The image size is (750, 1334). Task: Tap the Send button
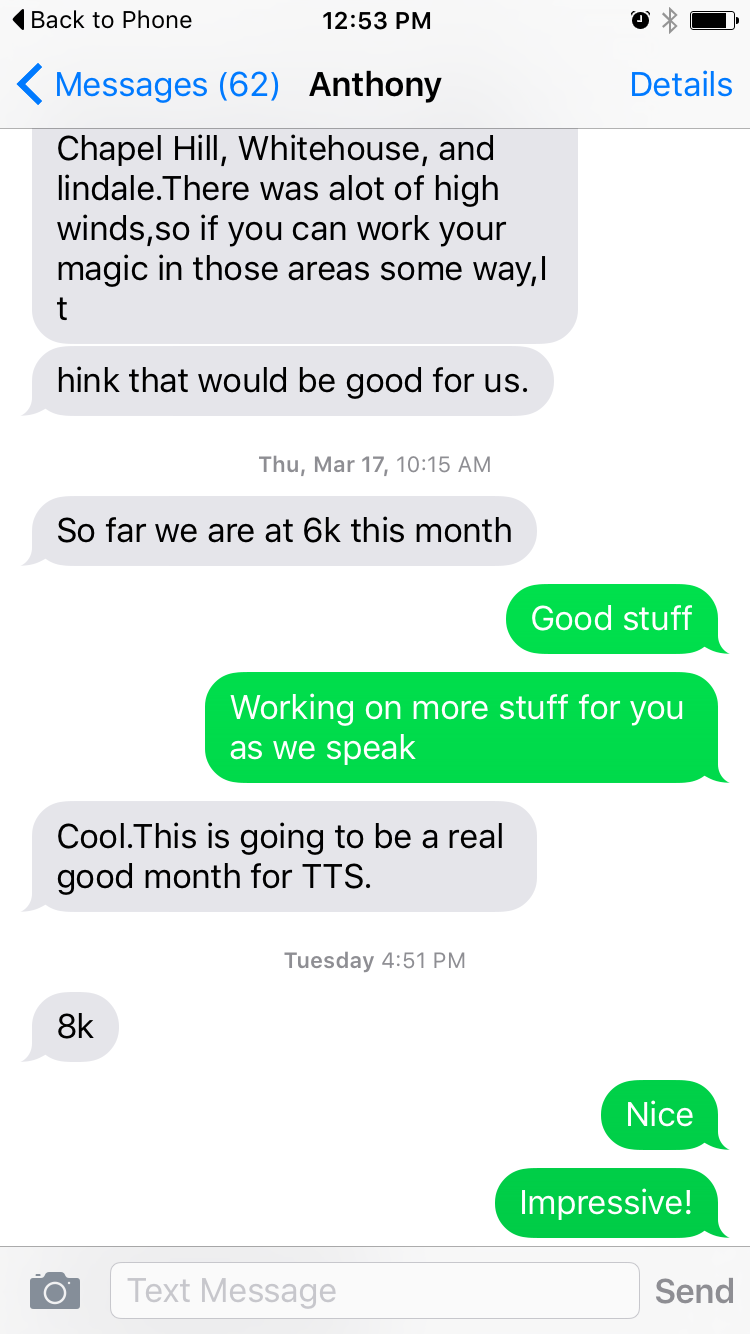(x=694, y=1291)
